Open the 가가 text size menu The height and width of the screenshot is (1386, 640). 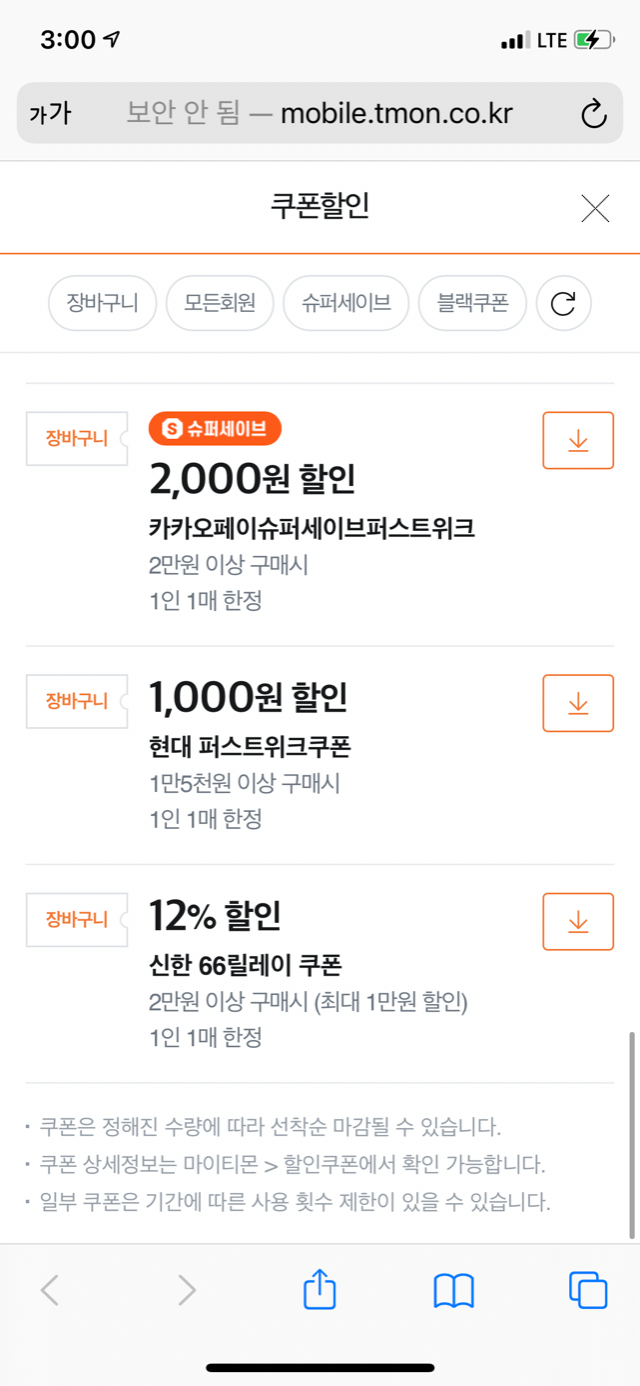click(50, 114)
